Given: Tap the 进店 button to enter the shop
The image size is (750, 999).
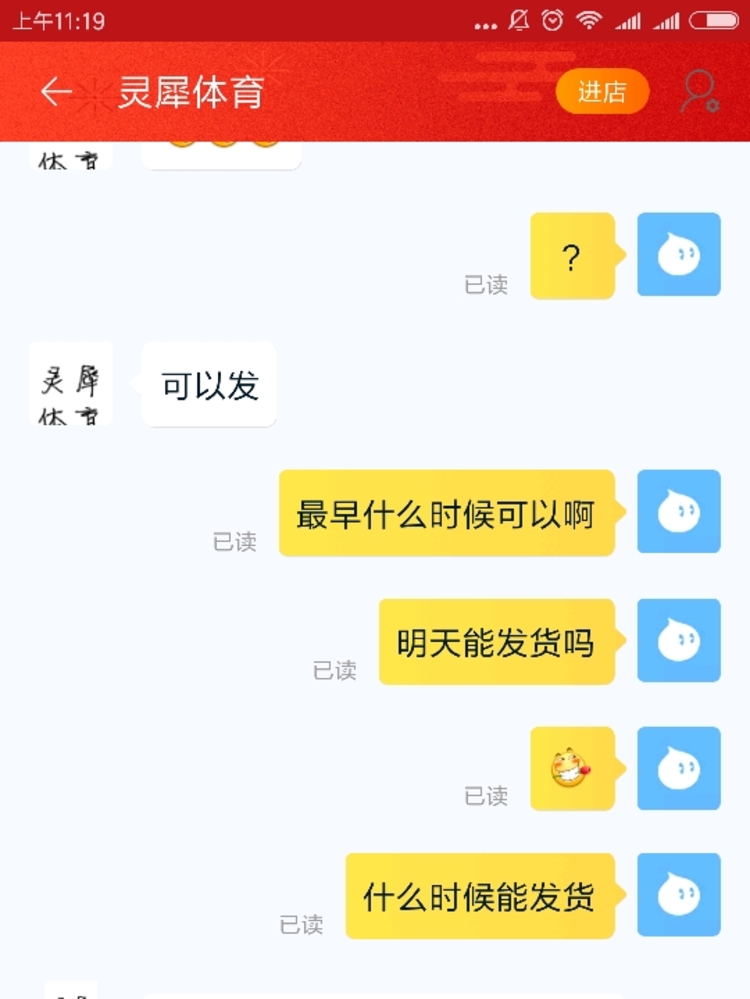Looking at the screenshot, I should [x=602, y=93].
